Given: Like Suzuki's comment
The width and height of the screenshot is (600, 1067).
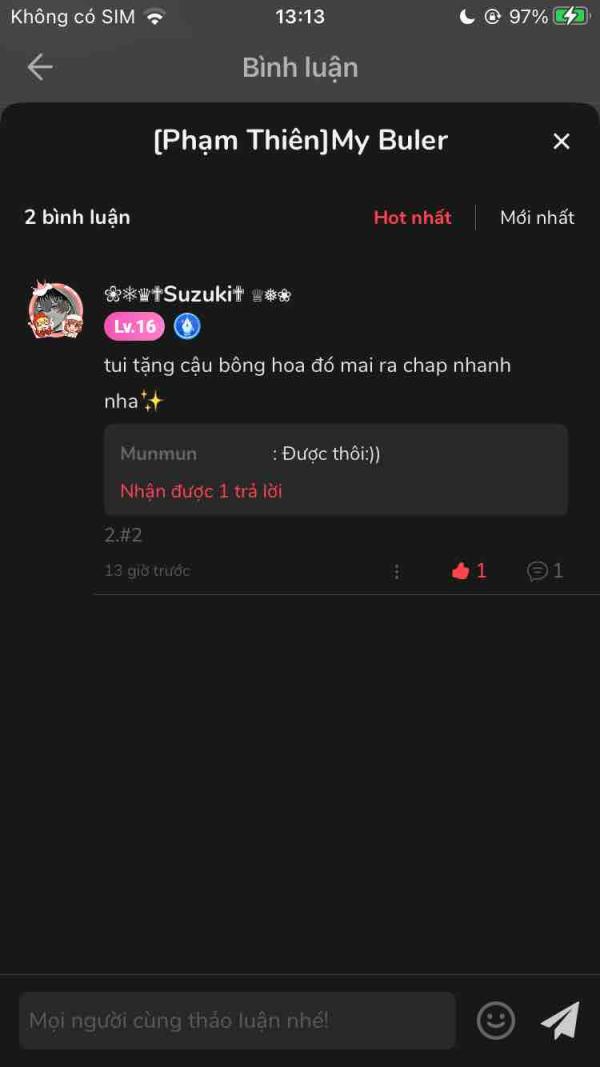Looking at the screenshot, I should [468, 571].
